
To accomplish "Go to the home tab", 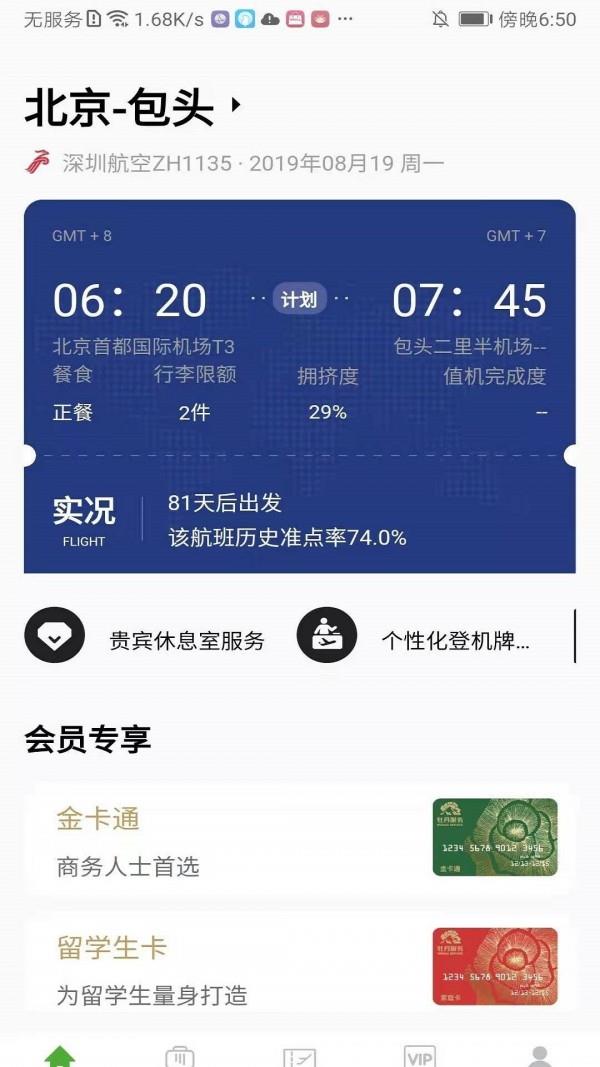I will [60, 1055].
